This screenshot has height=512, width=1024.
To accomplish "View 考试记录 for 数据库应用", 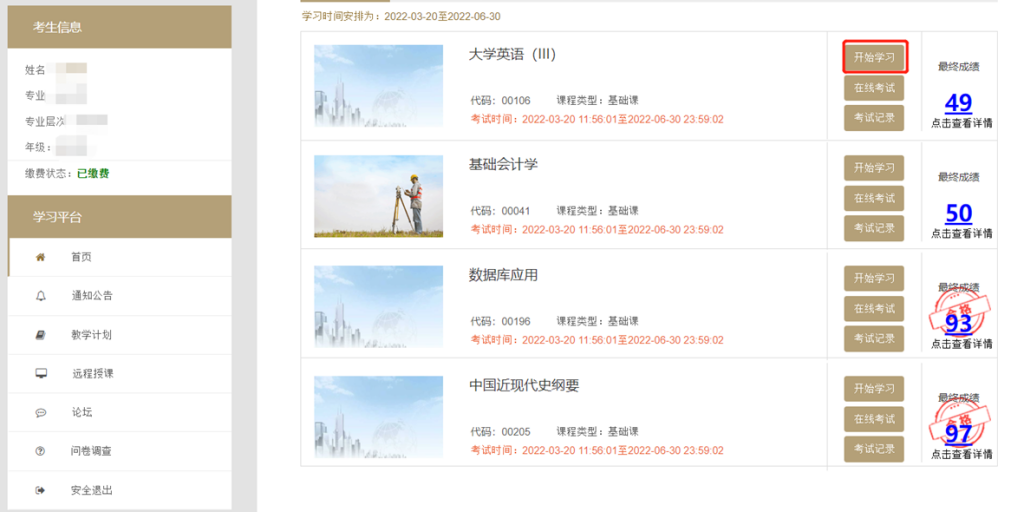I will [x=874, y=338].
